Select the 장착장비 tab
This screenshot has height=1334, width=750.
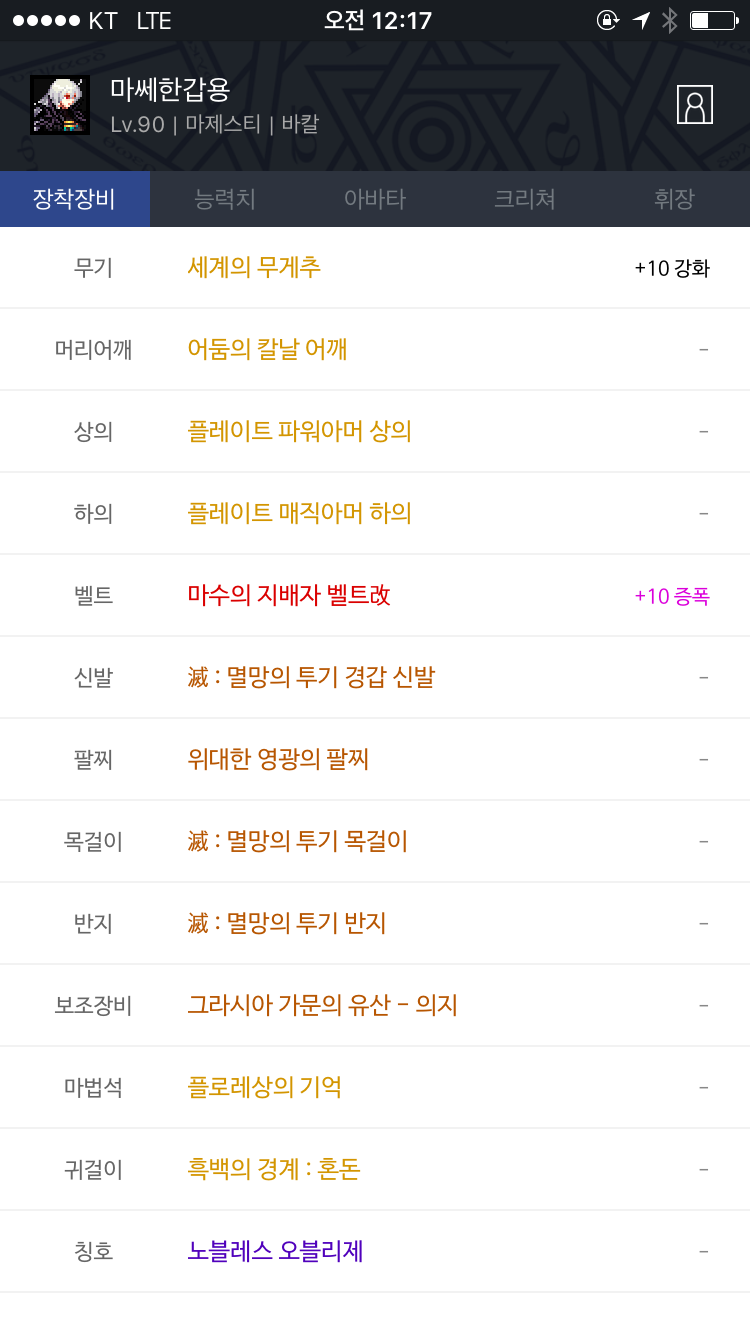tap(75, 199)
